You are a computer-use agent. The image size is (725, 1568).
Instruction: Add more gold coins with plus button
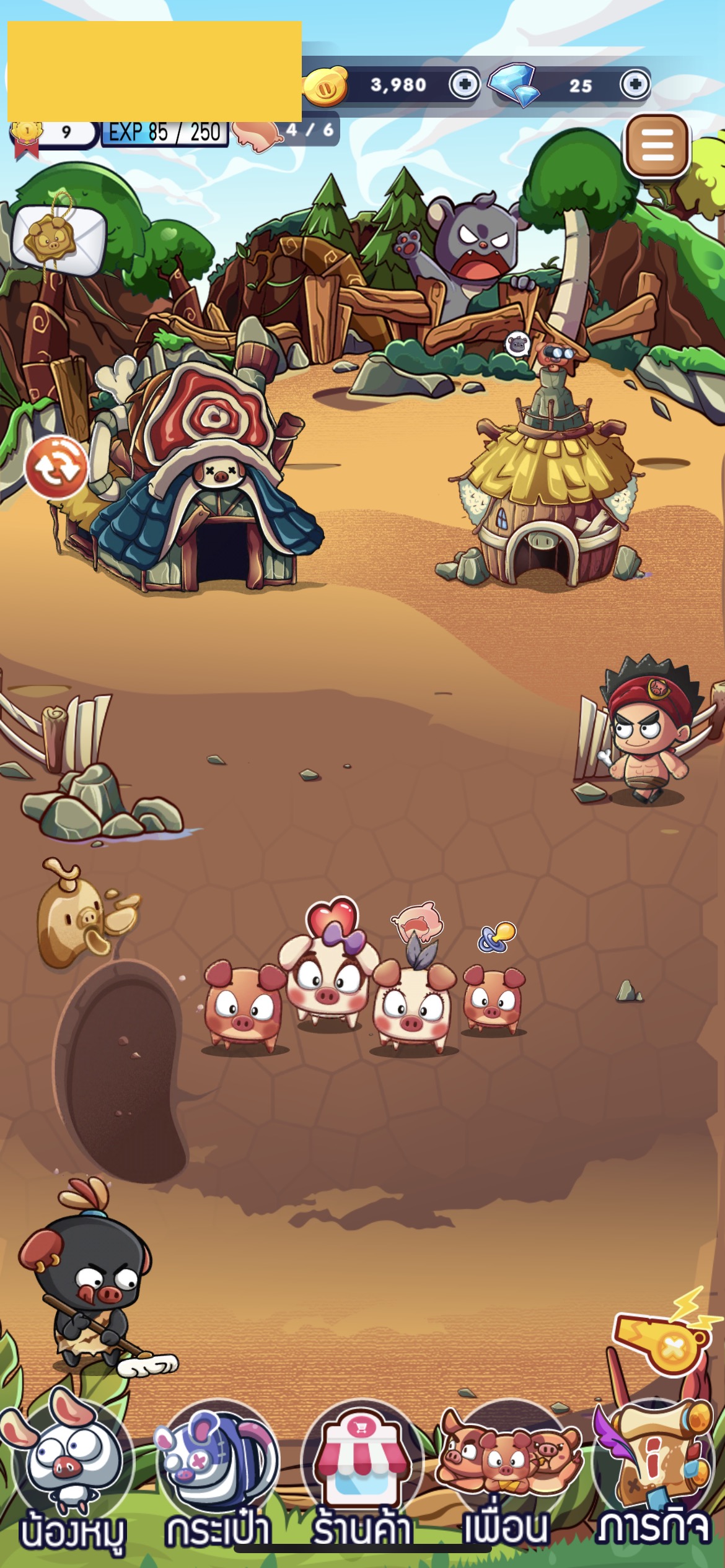464,84
